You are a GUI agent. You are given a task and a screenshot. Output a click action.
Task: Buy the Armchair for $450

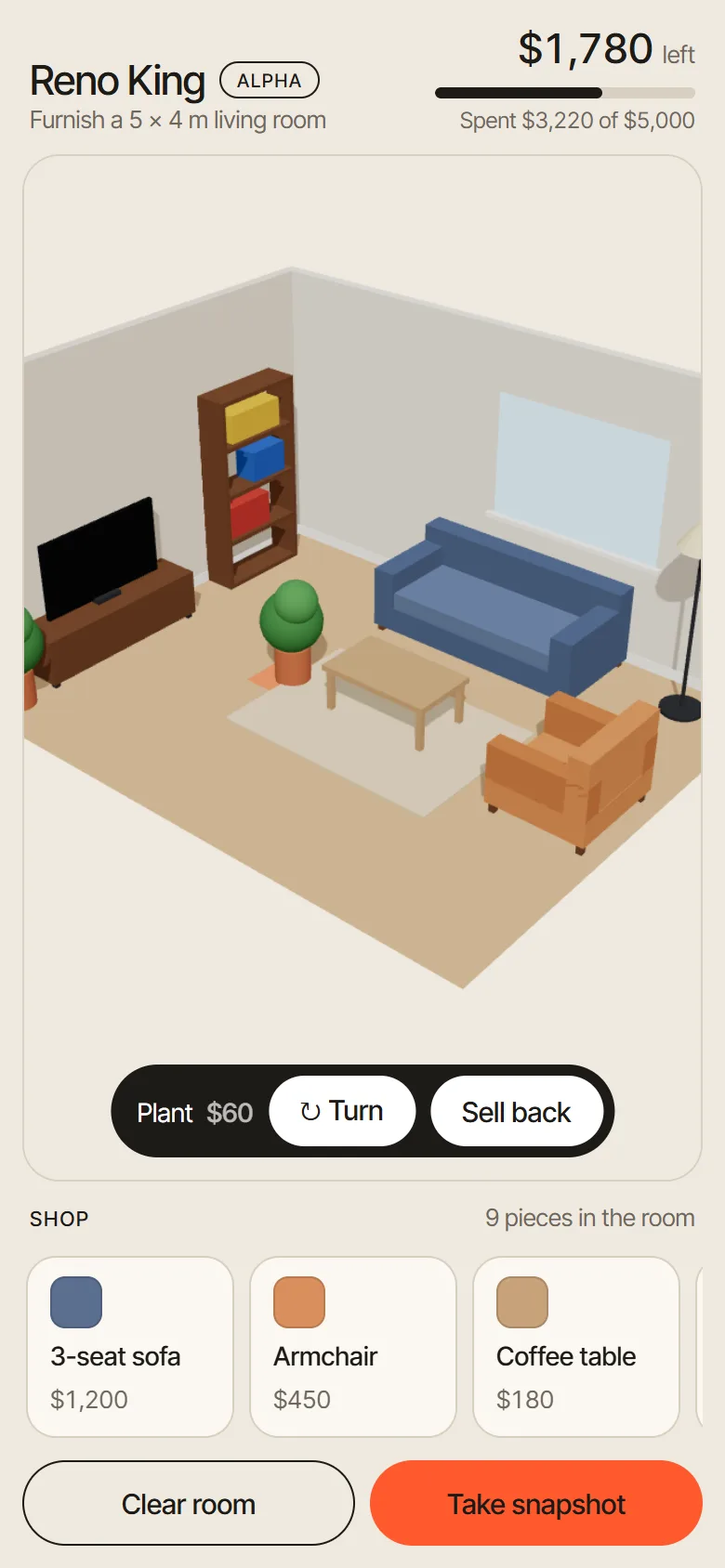click(353, 1347)
